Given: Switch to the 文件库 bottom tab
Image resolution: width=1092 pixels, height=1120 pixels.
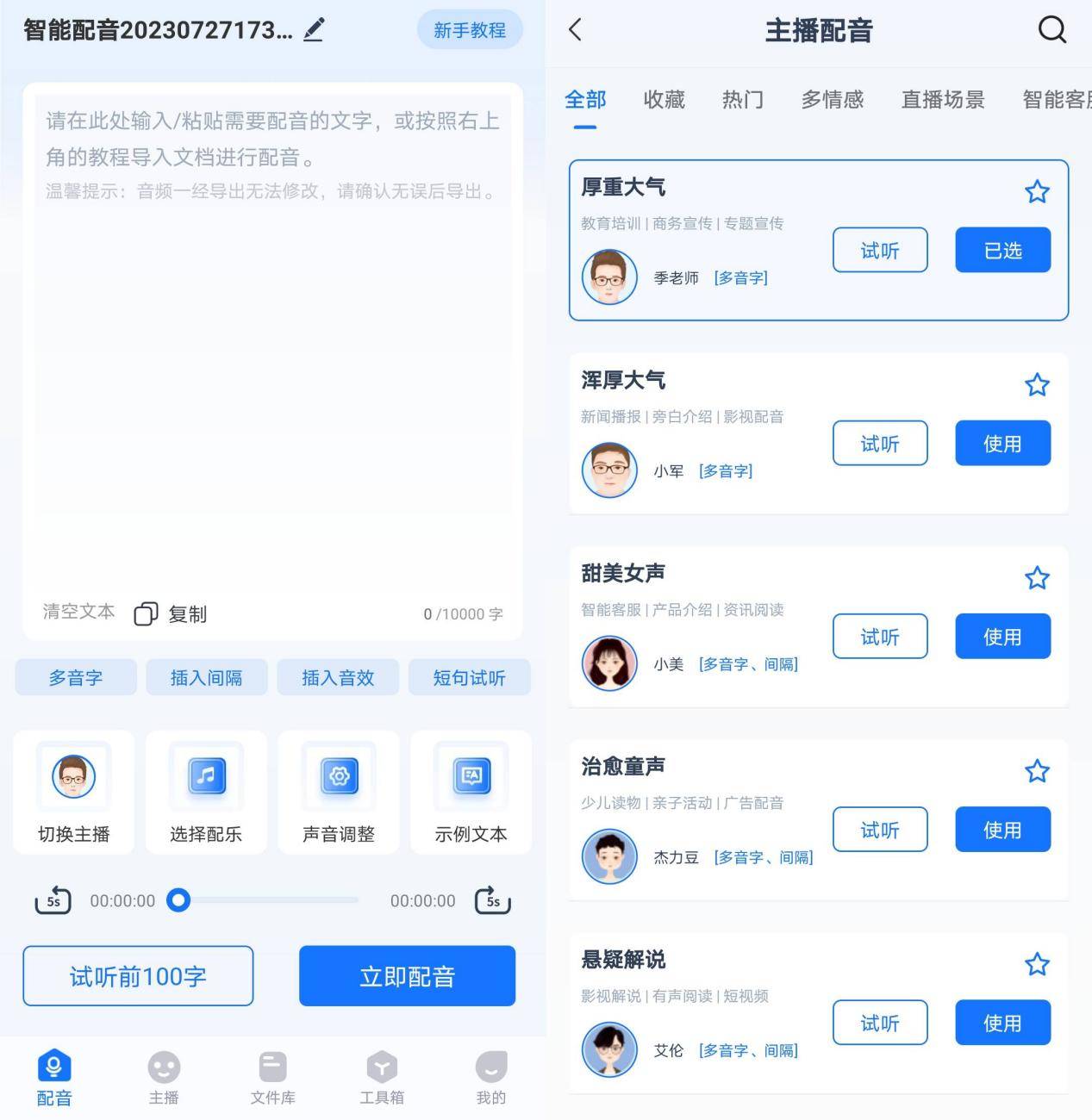Looking at the screenshot, I should pyautogui.click(x=272, y=1078).
